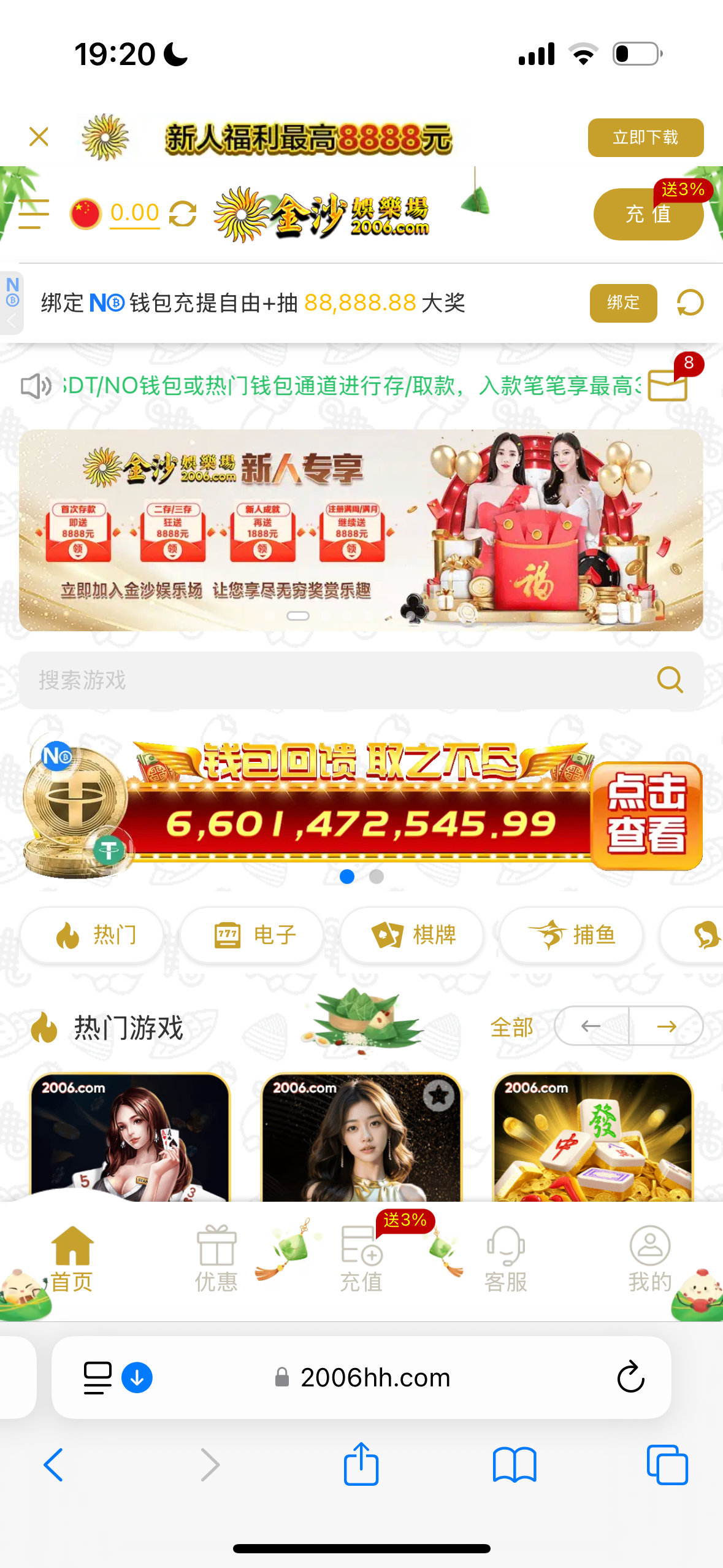The width and height of the screenshot is (723, 1568).
Task: Tap the 立即下载 download button
Action: 645,137
